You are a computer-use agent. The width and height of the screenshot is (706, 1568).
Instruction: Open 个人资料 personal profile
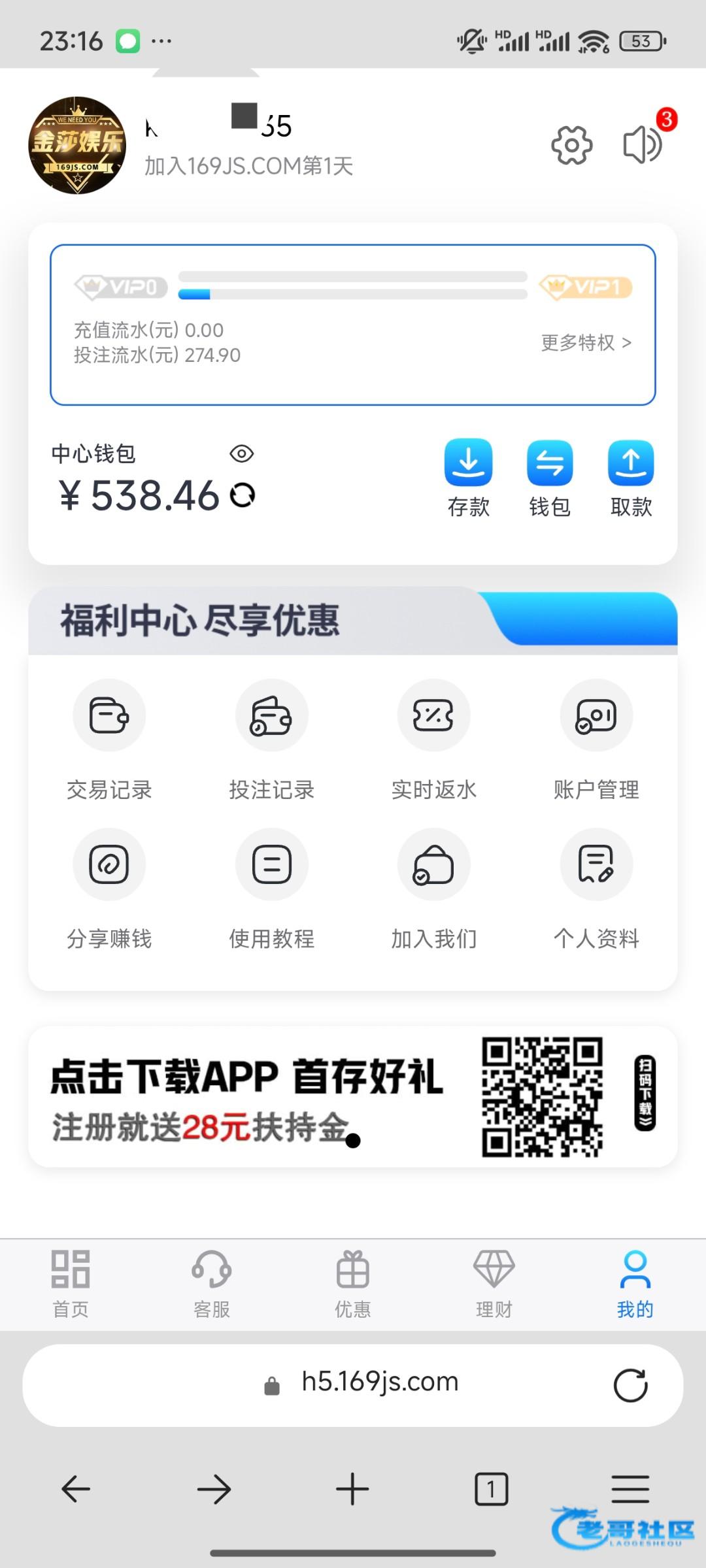[x=596, y=889]
